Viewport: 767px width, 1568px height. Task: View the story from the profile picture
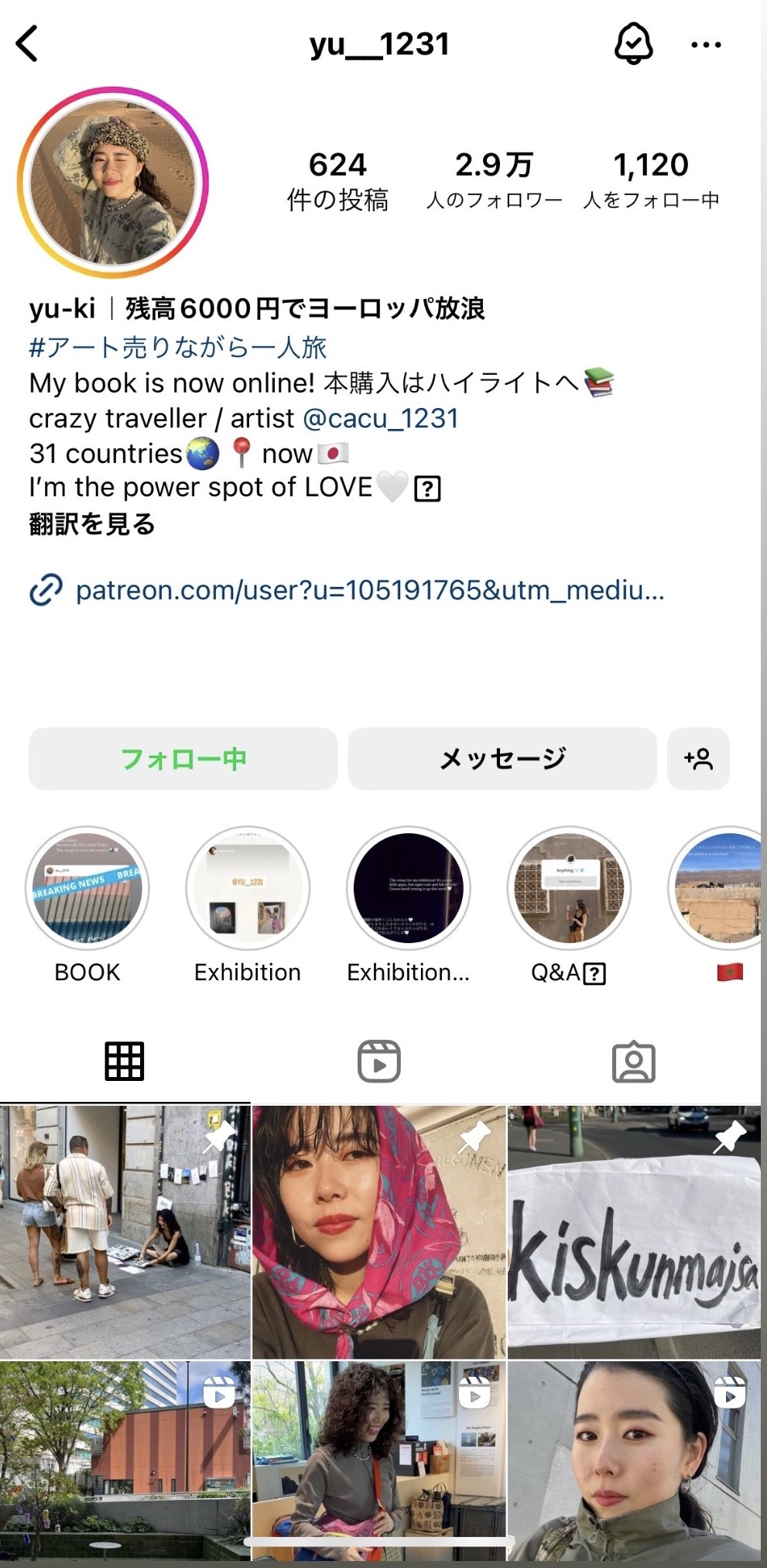pyautogui.click(x=113, y=182)
